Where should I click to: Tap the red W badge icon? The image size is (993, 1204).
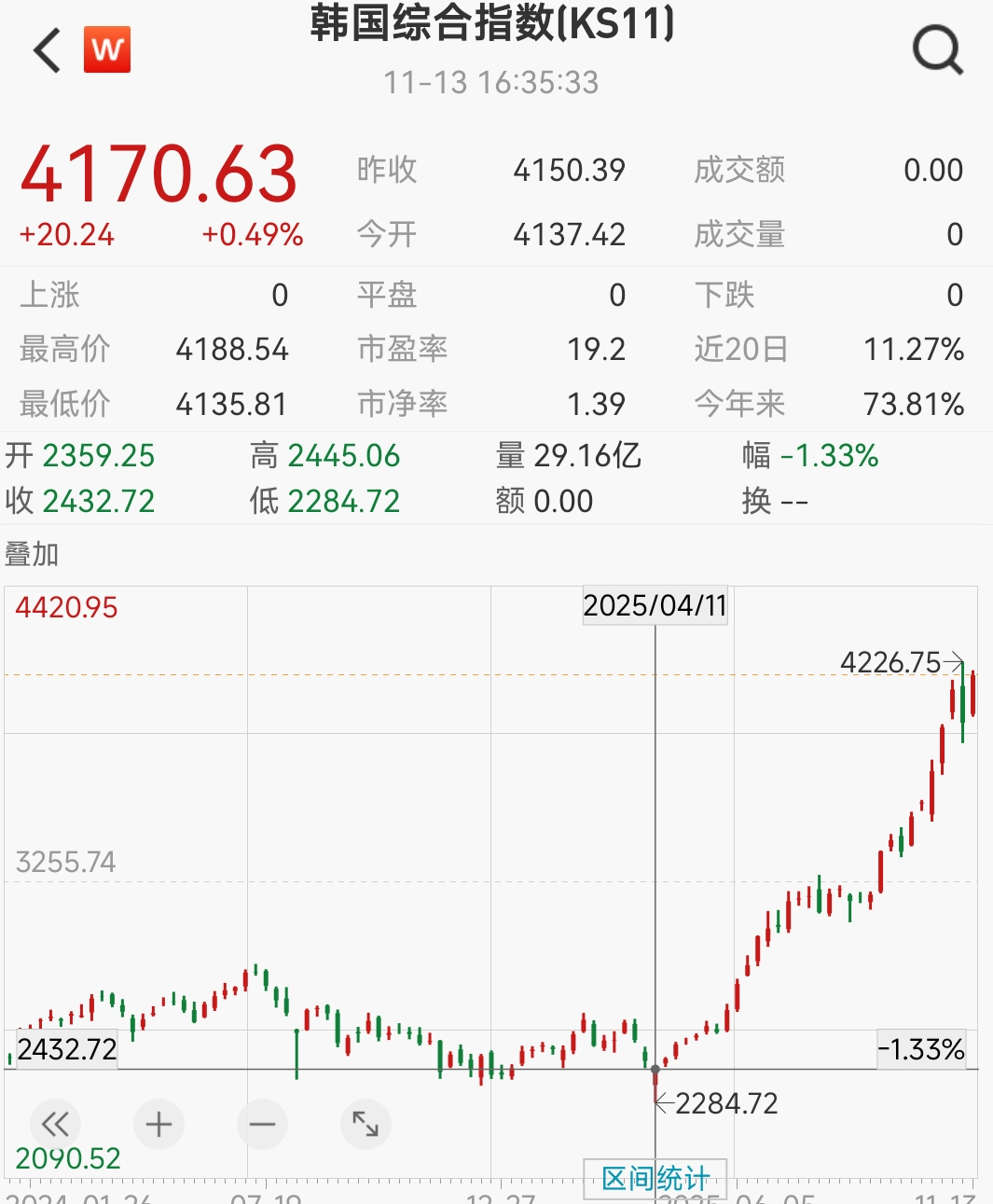[x=107, y=50]
